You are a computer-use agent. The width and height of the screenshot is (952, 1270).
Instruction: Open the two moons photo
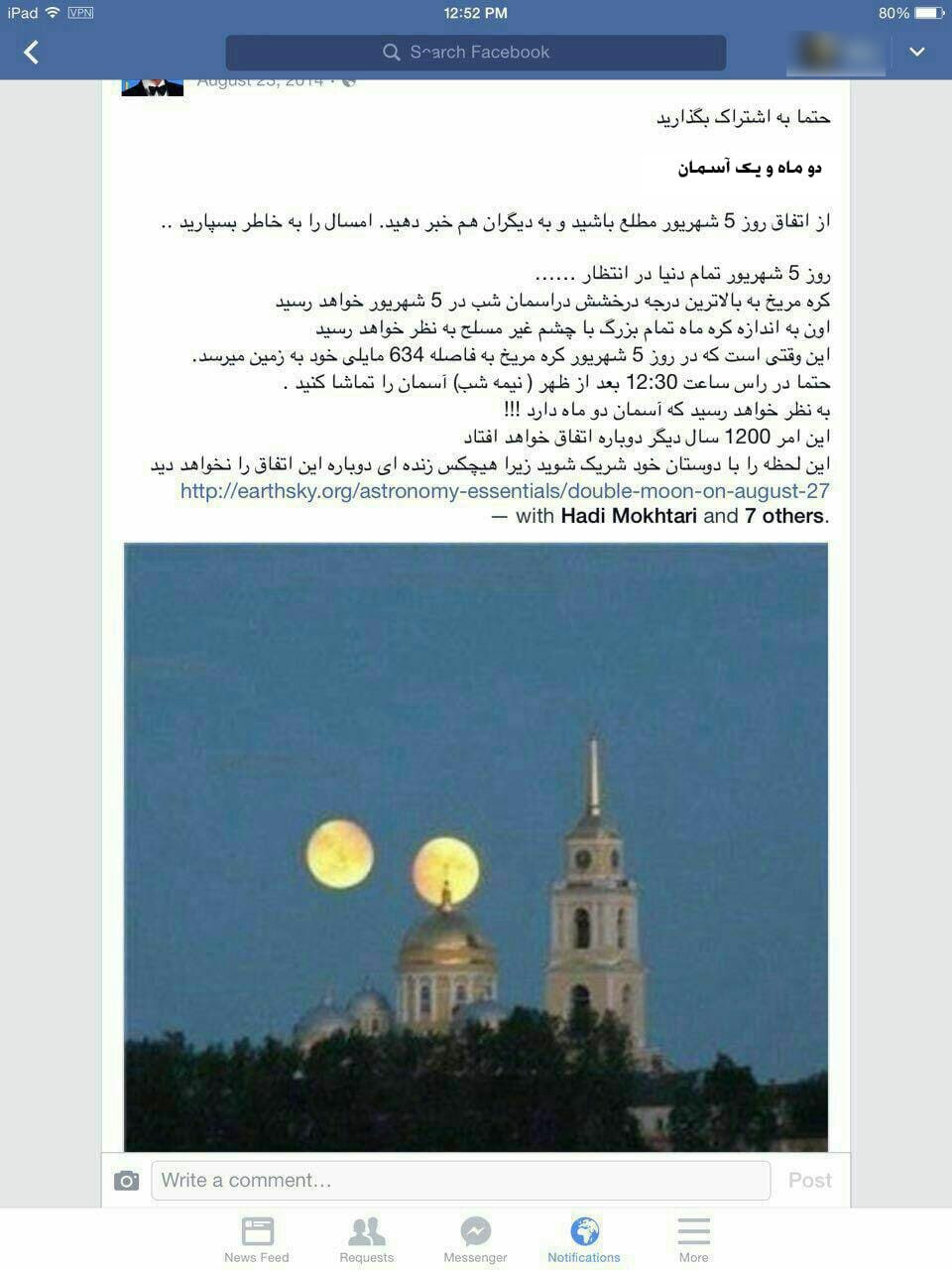pos(476,846)
